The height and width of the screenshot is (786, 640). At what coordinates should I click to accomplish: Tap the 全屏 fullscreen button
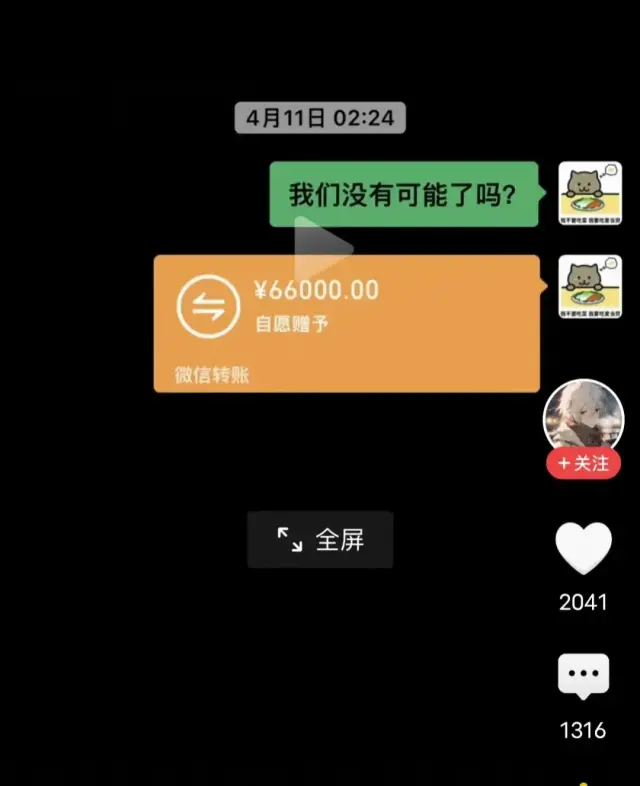pos(320,540)
